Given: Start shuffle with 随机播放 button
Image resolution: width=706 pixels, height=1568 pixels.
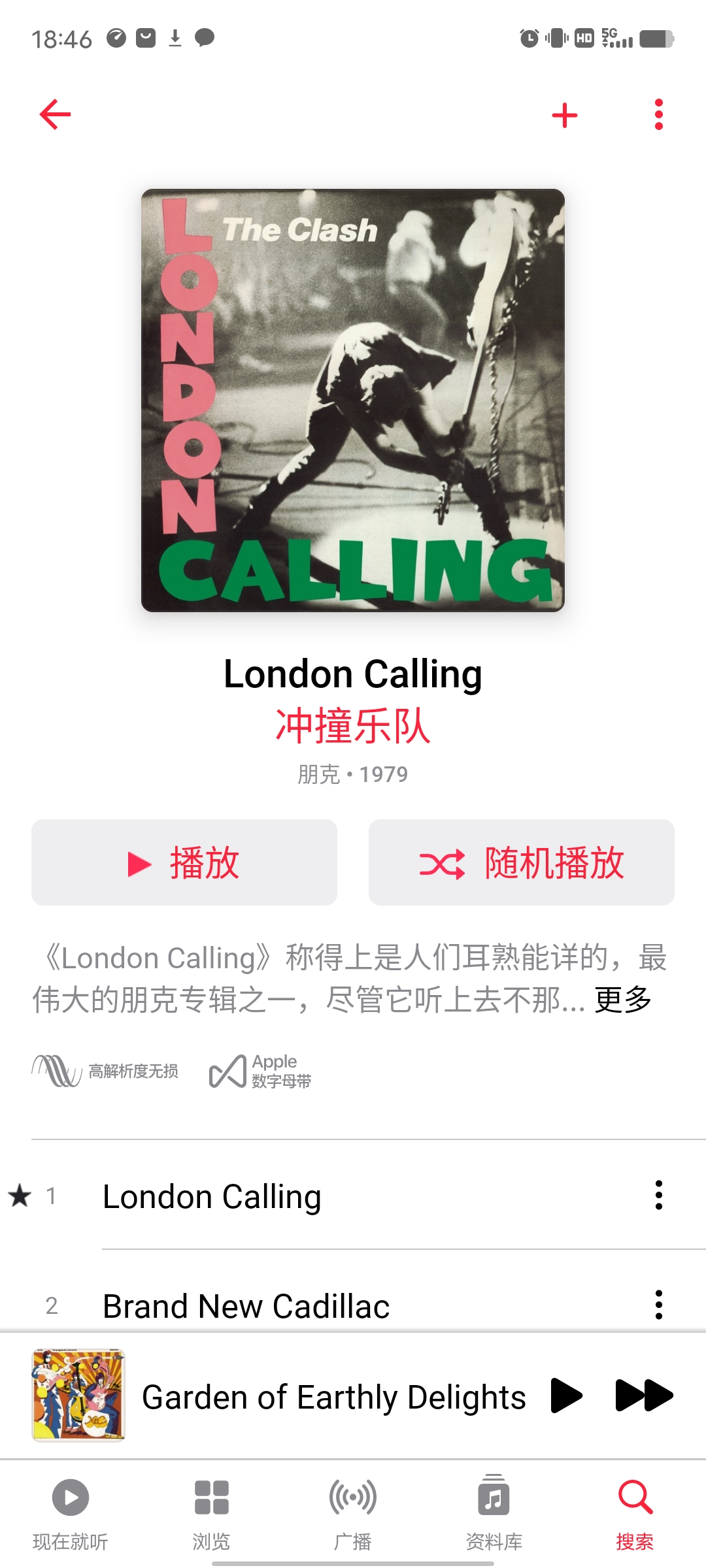Looking at the screenshot, I should pos(521,862).
